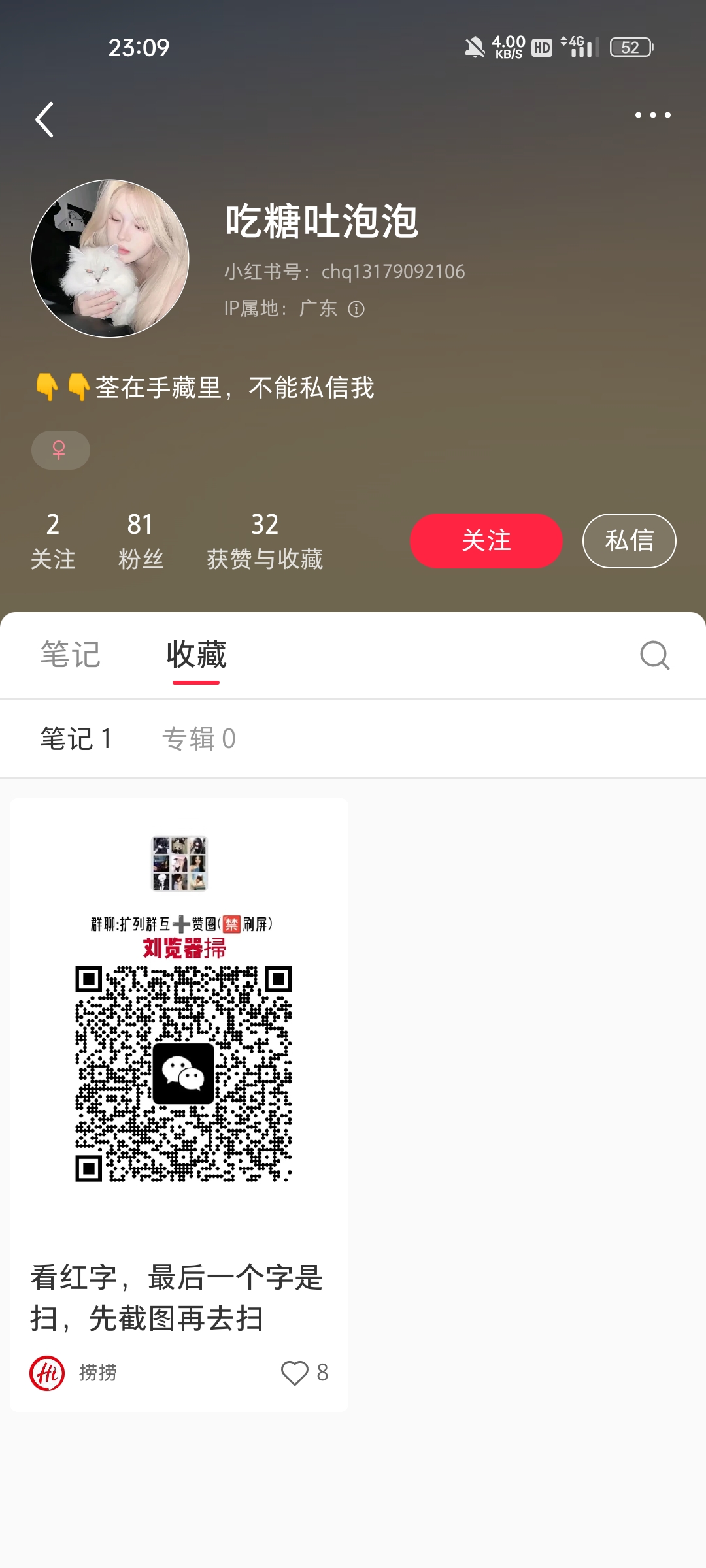This screenshot has height=1568, width=706.
Task: Select the 收藏 tab
Action: pyautogui.click(x=196, y=655)
